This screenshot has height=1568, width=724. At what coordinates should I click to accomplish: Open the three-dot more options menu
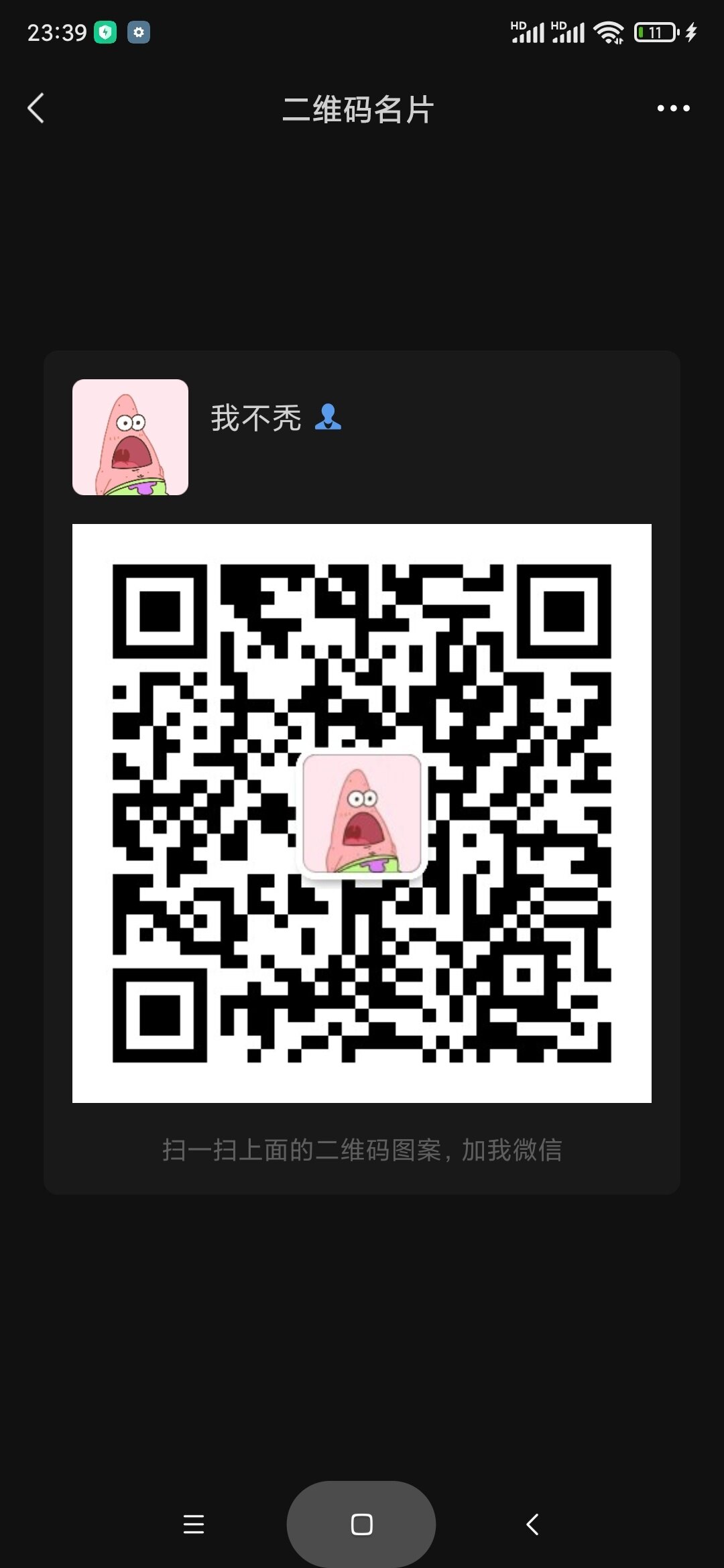(673, 108)
